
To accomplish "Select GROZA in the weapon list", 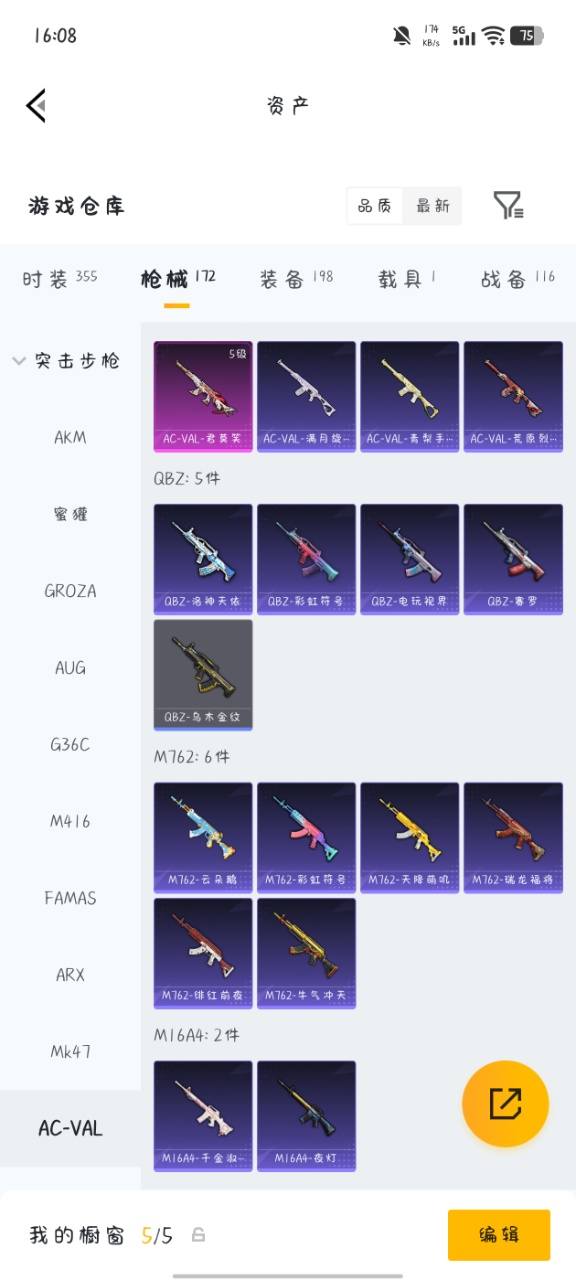I will point(70,591).
